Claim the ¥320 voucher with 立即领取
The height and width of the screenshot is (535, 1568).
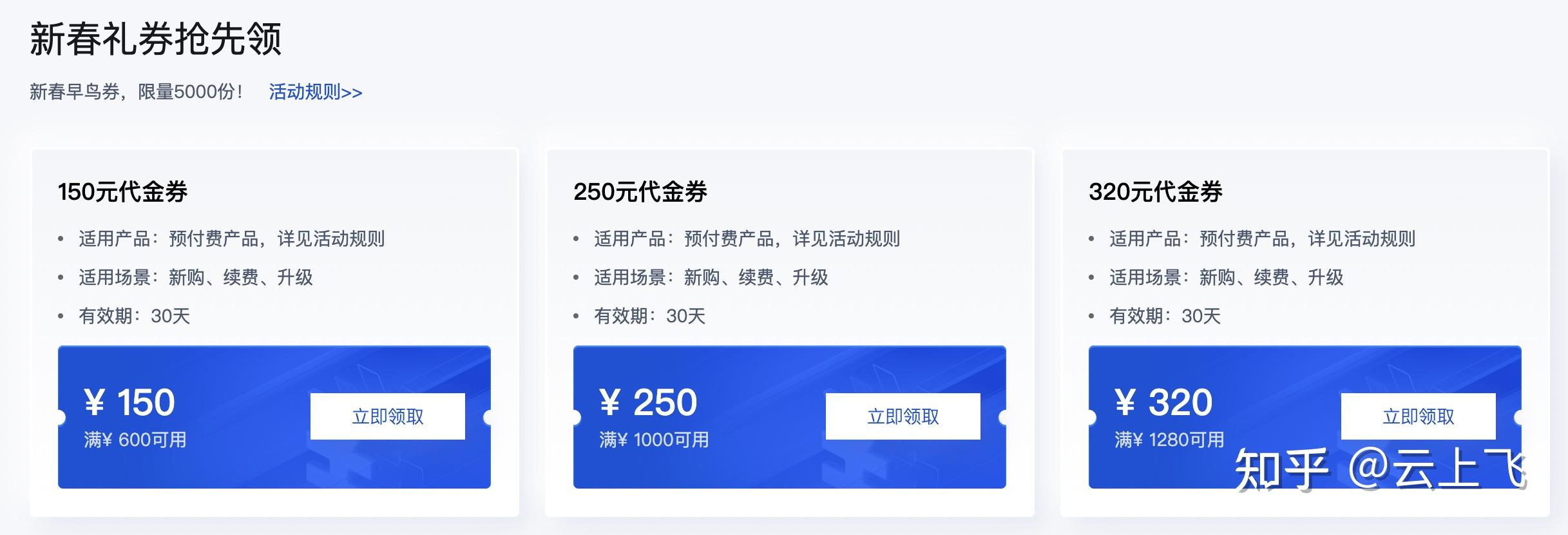[1418, 416]
